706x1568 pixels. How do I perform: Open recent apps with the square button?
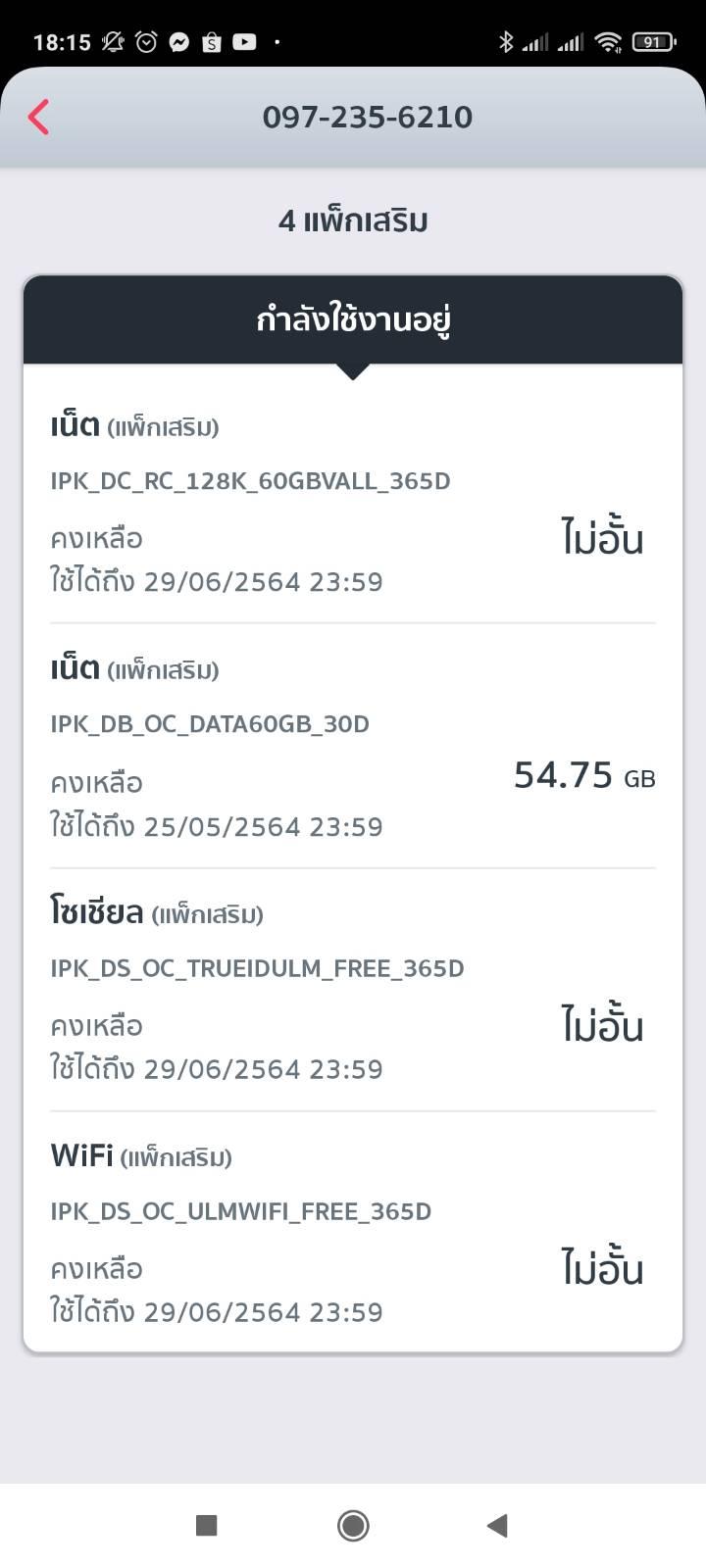[206, 1525]
